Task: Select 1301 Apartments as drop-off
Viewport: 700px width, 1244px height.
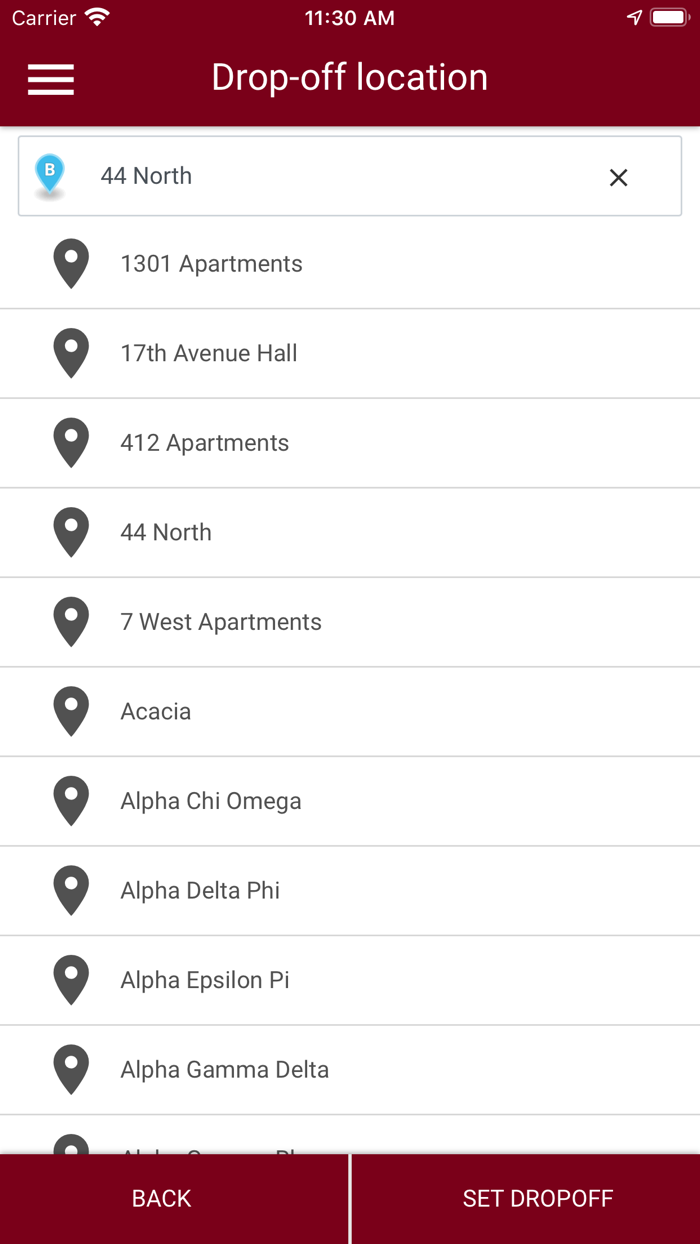Action: pyautogui.click(x=211, y=264)
